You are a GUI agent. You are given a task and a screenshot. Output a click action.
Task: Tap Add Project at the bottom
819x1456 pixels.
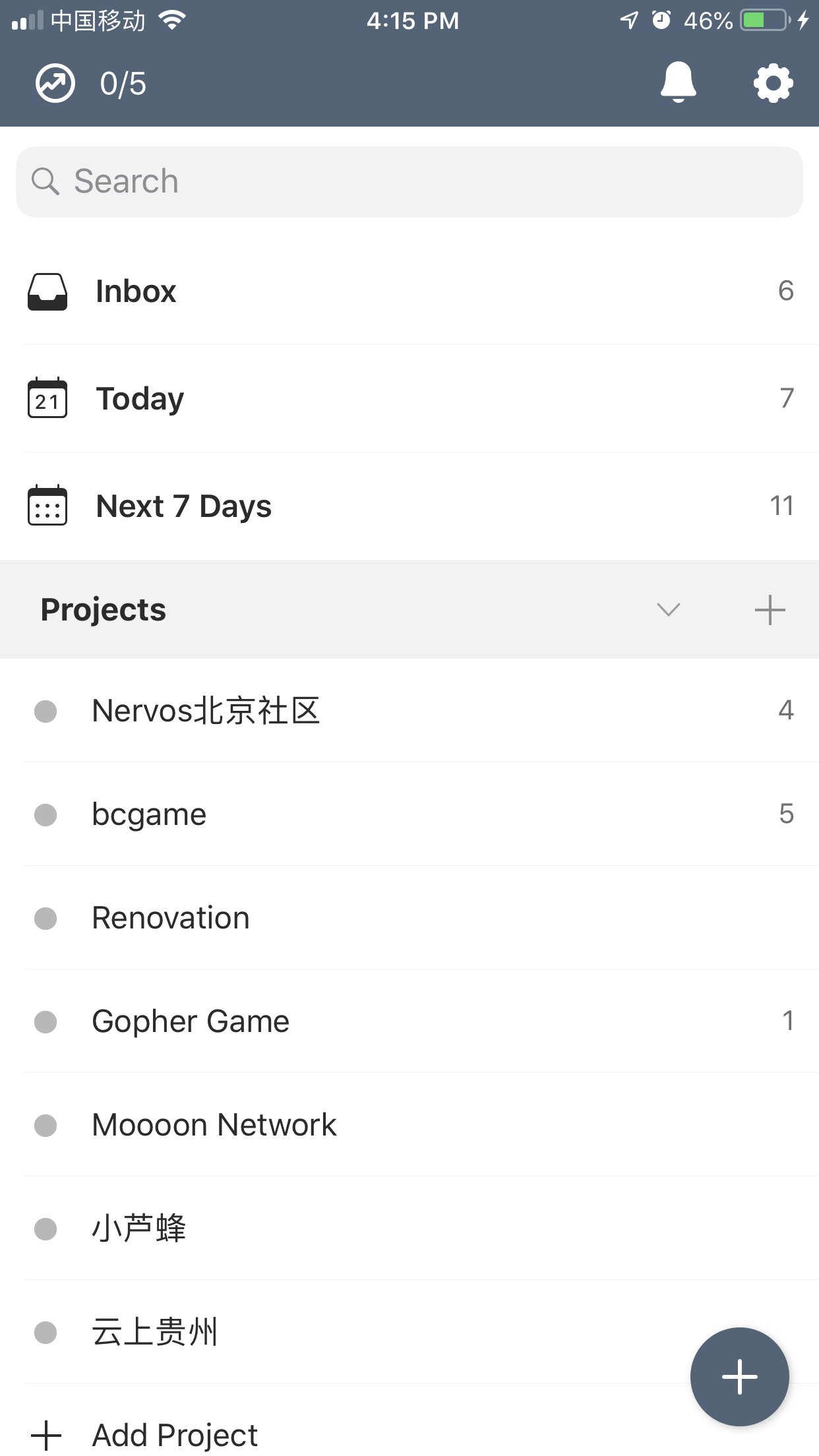point(174,1434)
